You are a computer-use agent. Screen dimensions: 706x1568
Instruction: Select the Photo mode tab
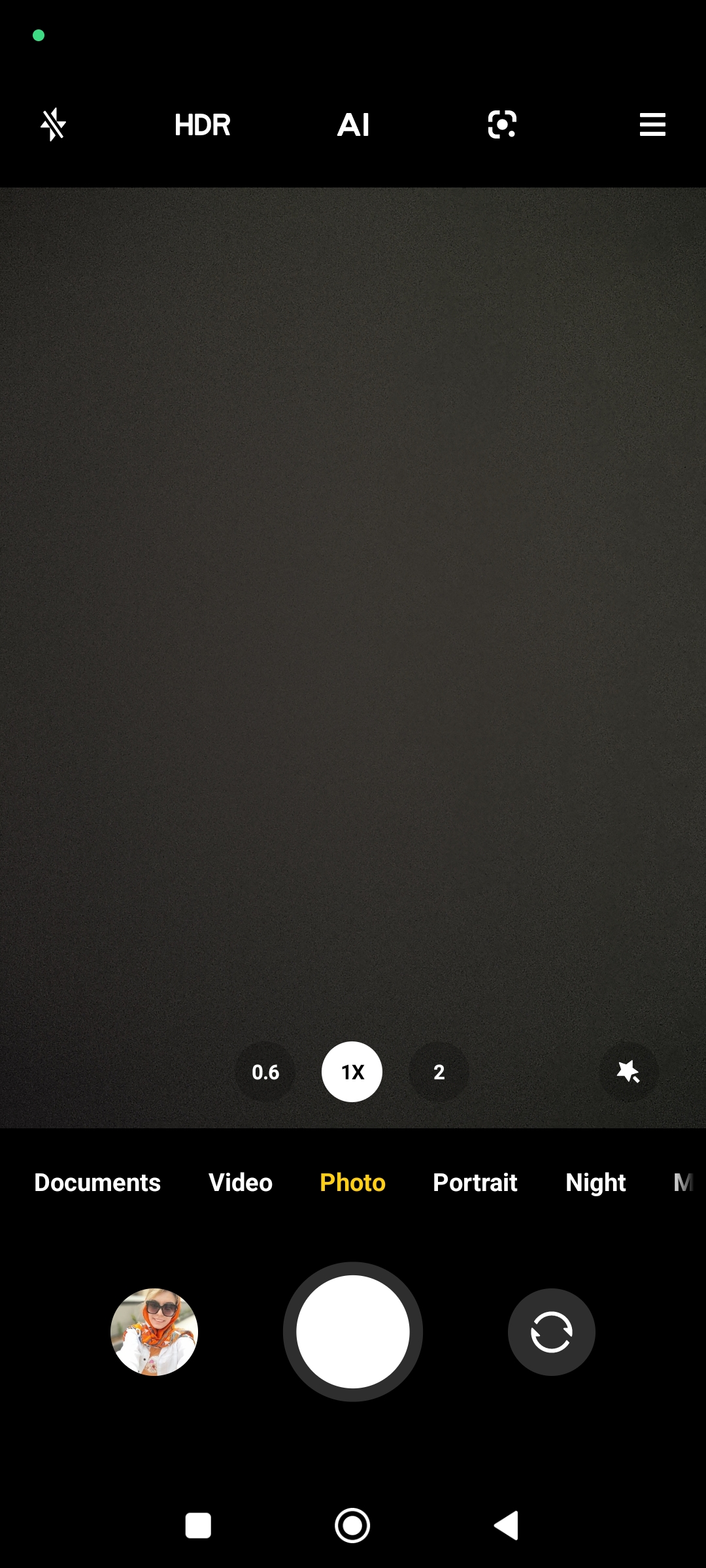pos(352,1183)
